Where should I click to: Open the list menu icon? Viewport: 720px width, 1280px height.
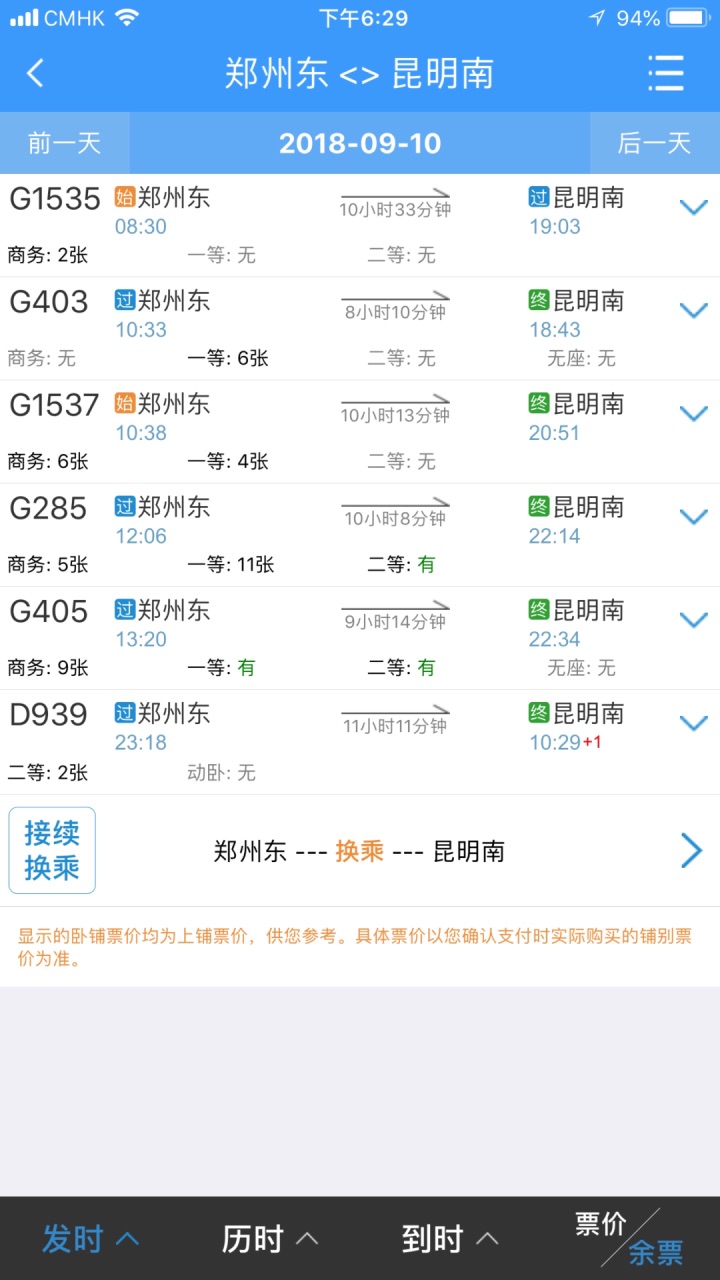pos(666,73)
